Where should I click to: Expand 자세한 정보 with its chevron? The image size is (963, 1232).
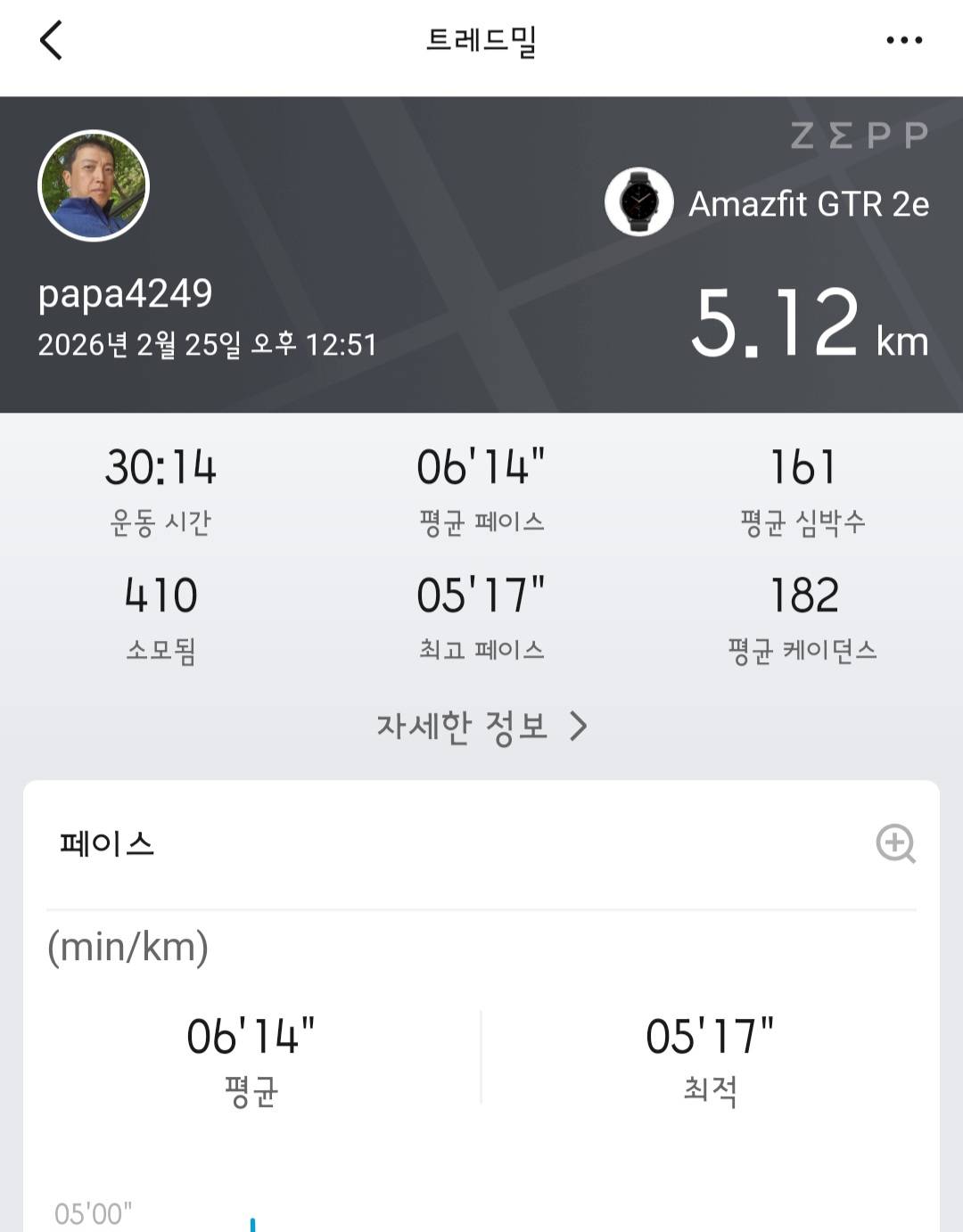pos(580,727)
